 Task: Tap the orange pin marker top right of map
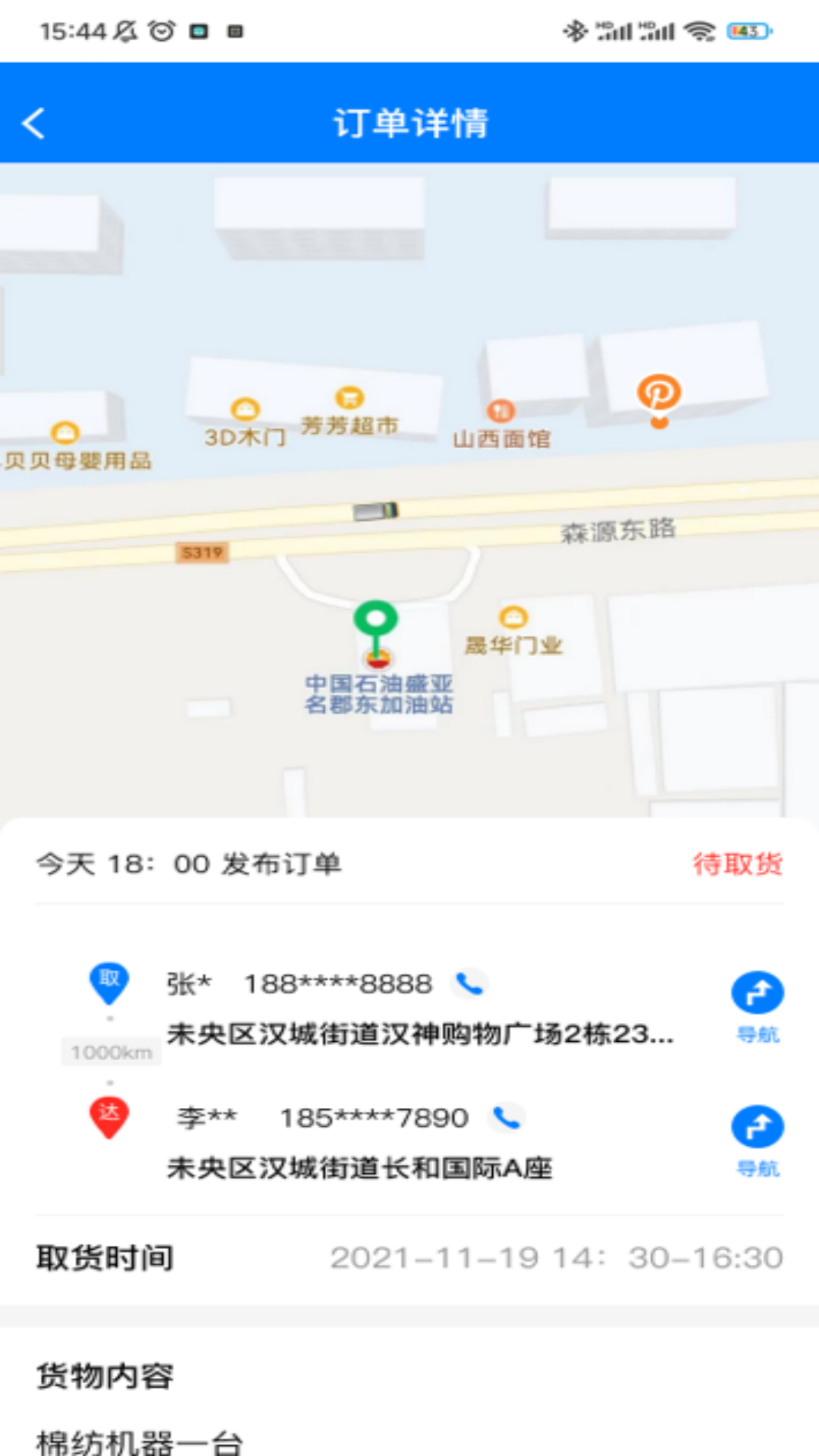[659, 394]
